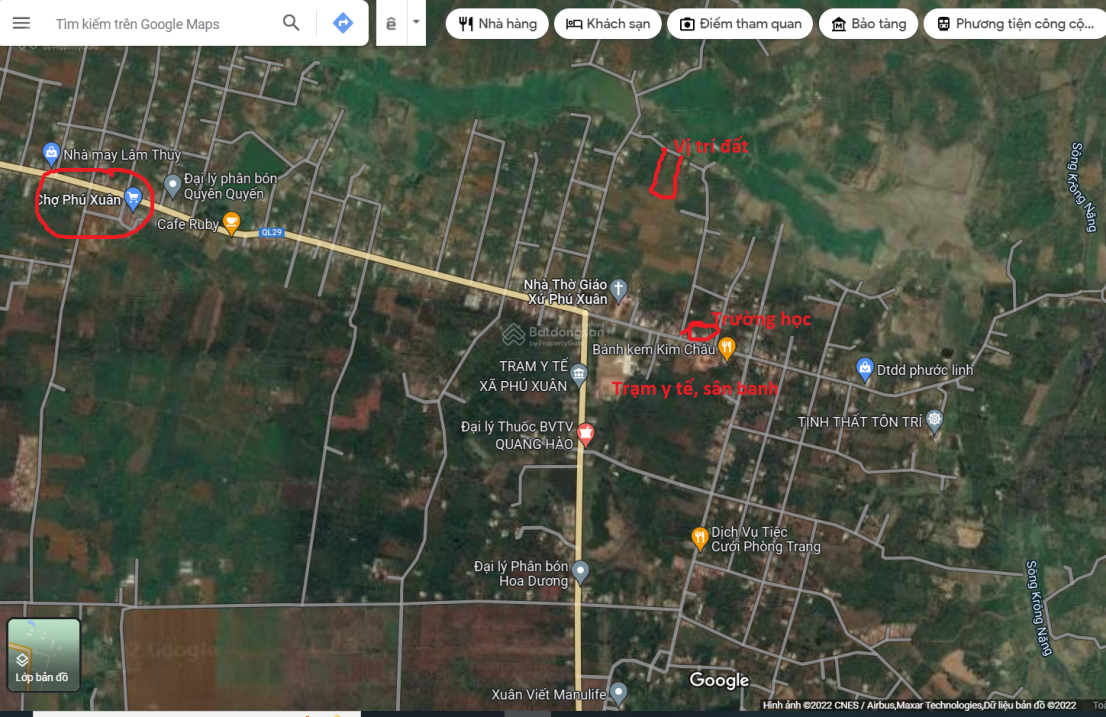Open the Tịnh Thất Tôn Trí marker

tap(934, 421)
